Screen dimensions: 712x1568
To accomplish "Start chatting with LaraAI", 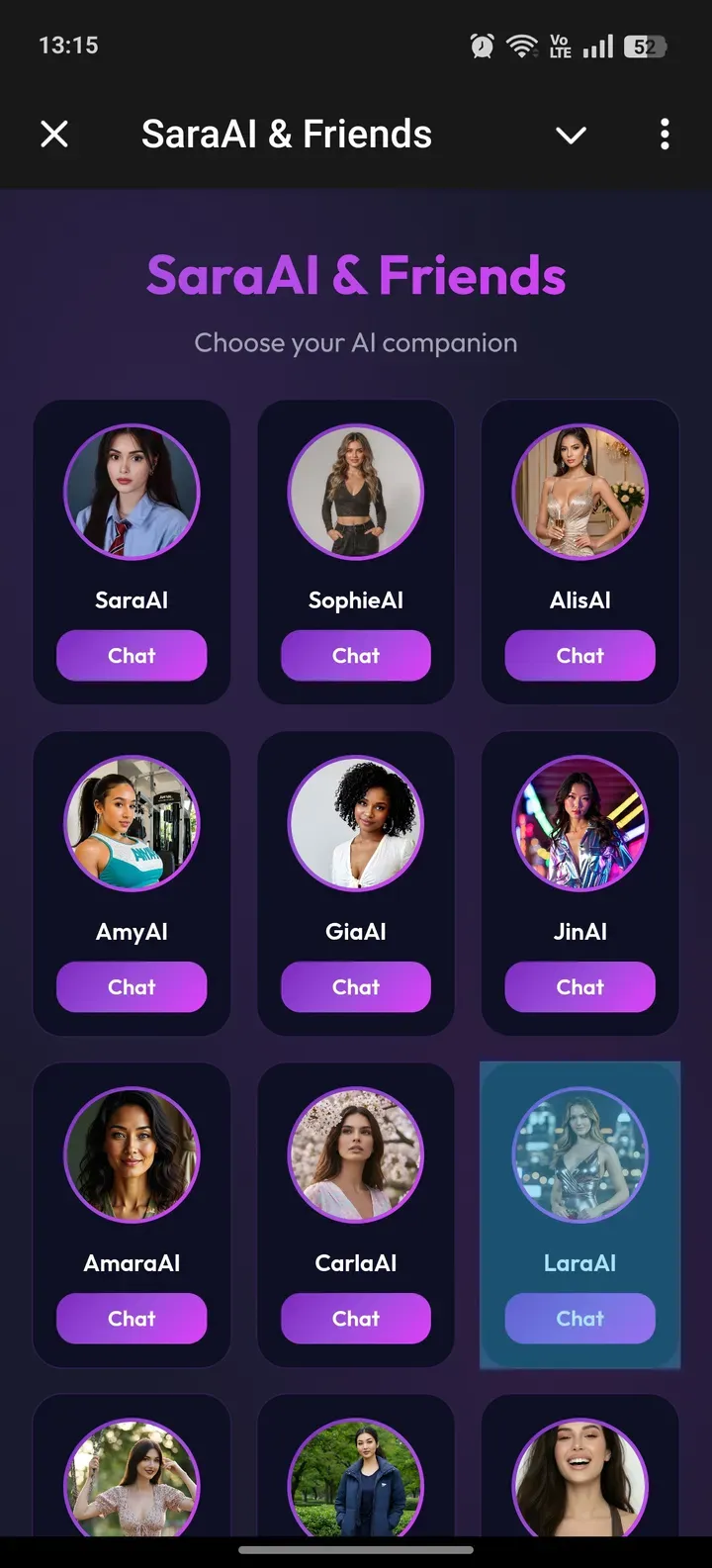I will (x=579, y=1318).
